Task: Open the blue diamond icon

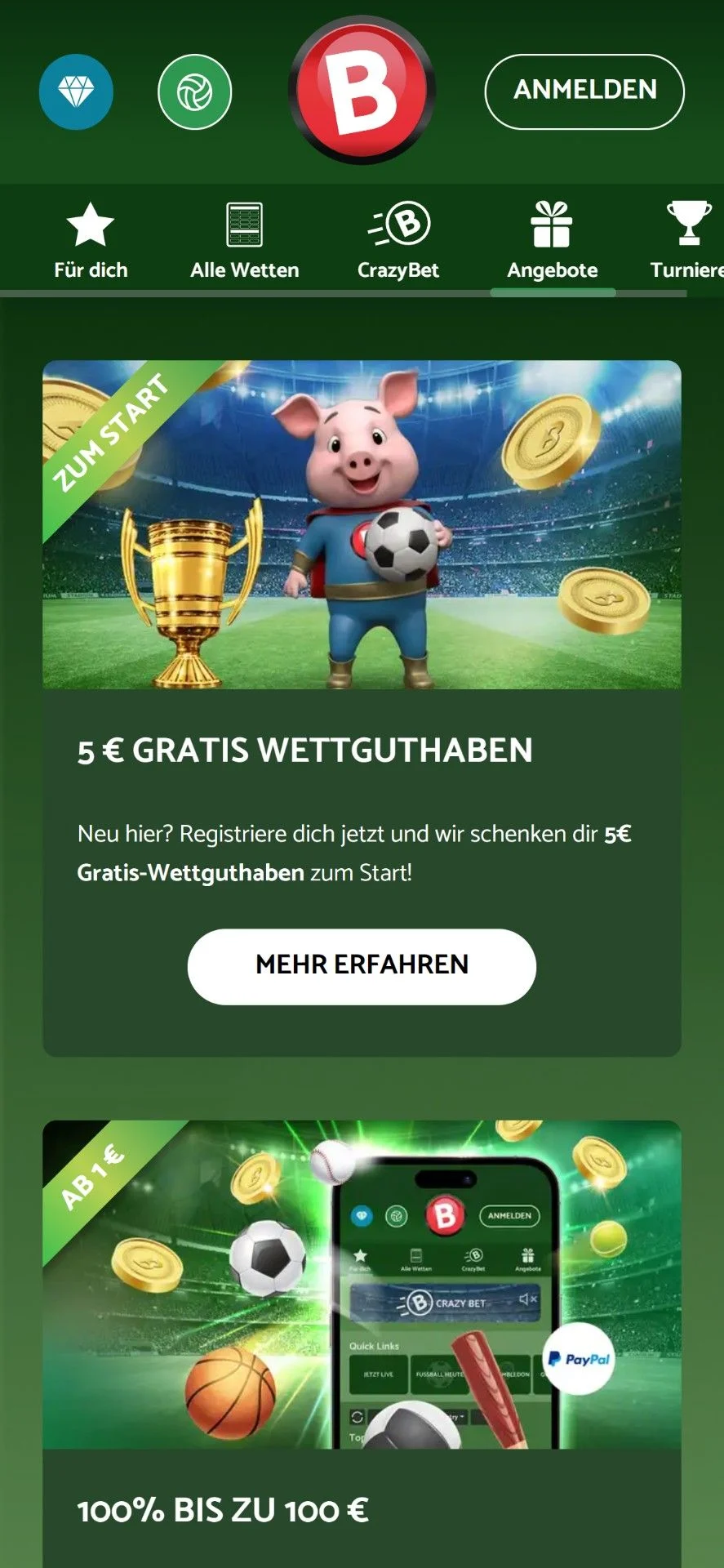Action: pos(76,91)
